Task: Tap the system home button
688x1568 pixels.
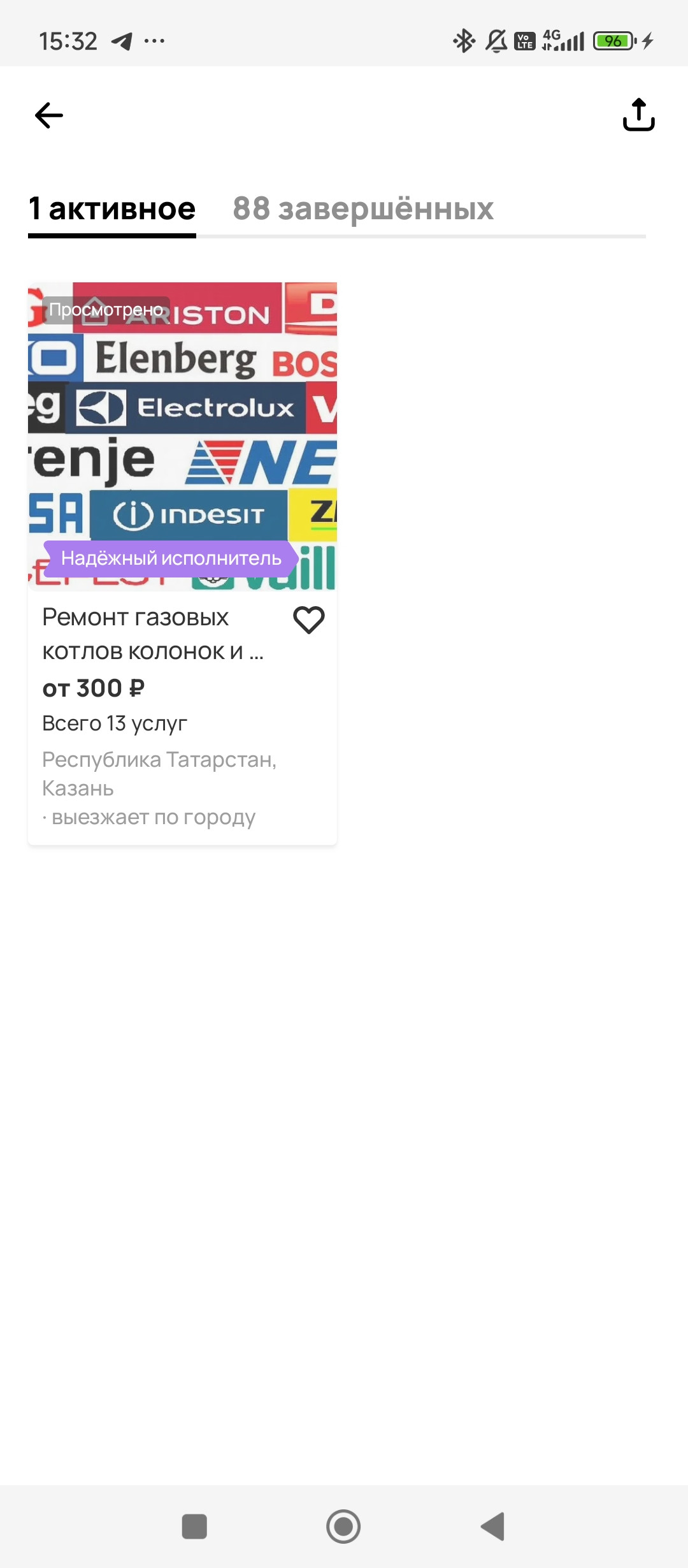Action: pyautogui.click(x=343, y=1526)
